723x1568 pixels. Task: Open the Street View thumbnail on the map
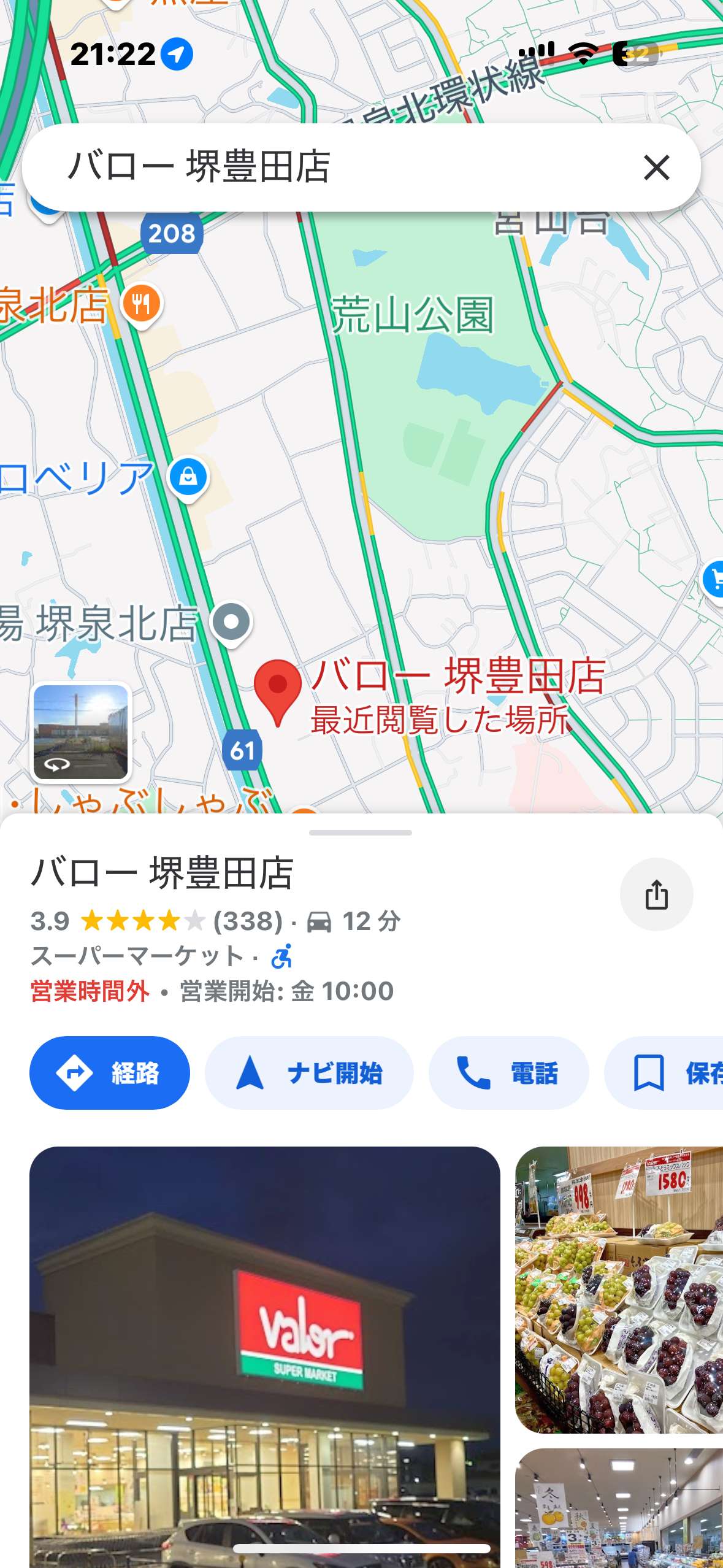tap(81, 732)
